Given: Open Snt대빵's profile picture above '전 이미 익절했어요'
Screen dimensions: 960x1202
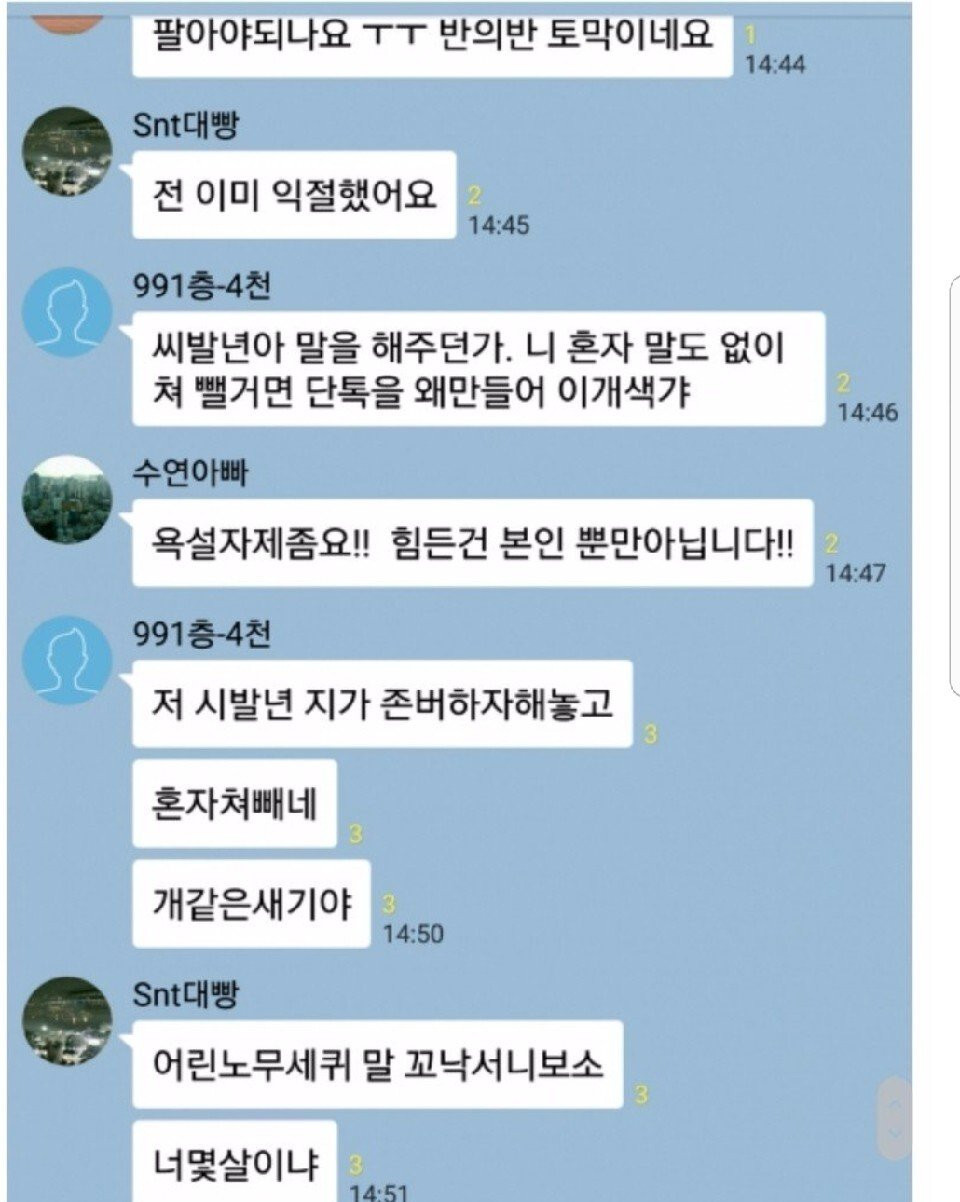Looking at the screenshot, I should 68,152.
